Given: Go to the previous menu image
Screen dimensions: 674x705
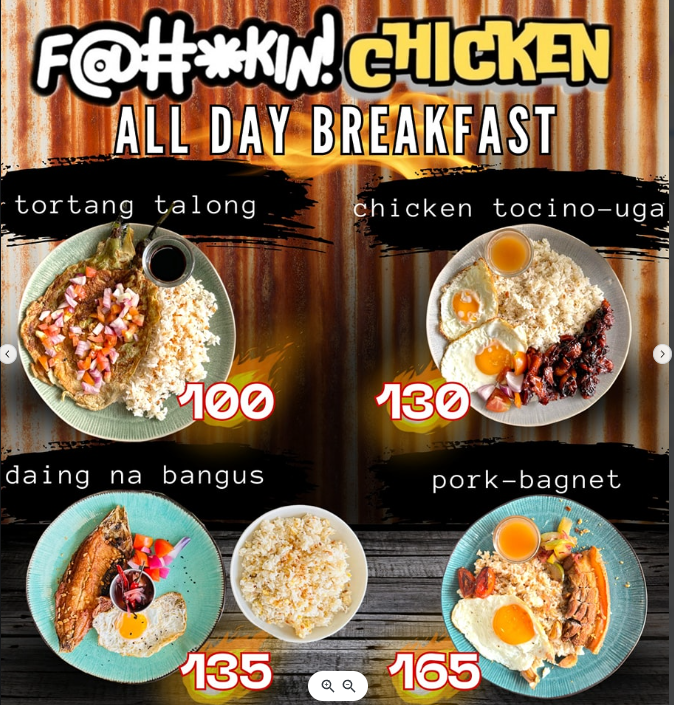Looking at the screenshot, I should click(8, 354).
